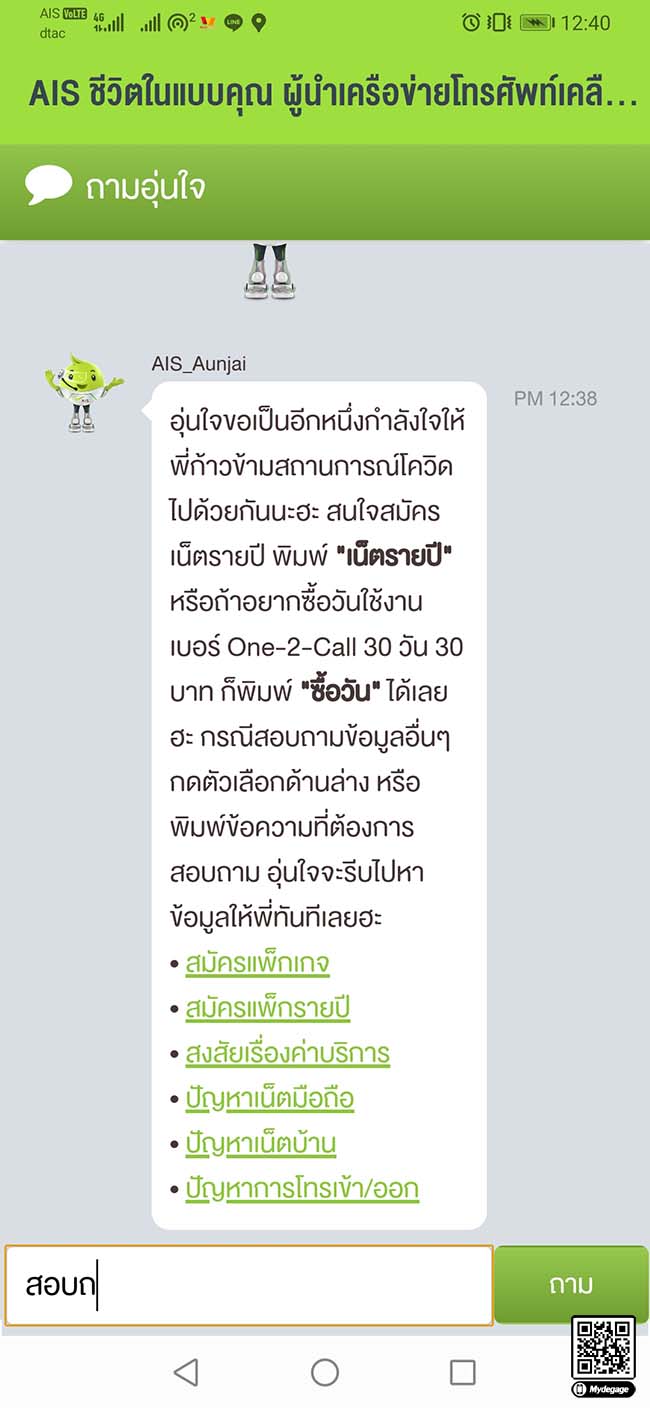650x1408 pixels.
Task: Go back with the system back button
Action: [x=186, y=1372]
